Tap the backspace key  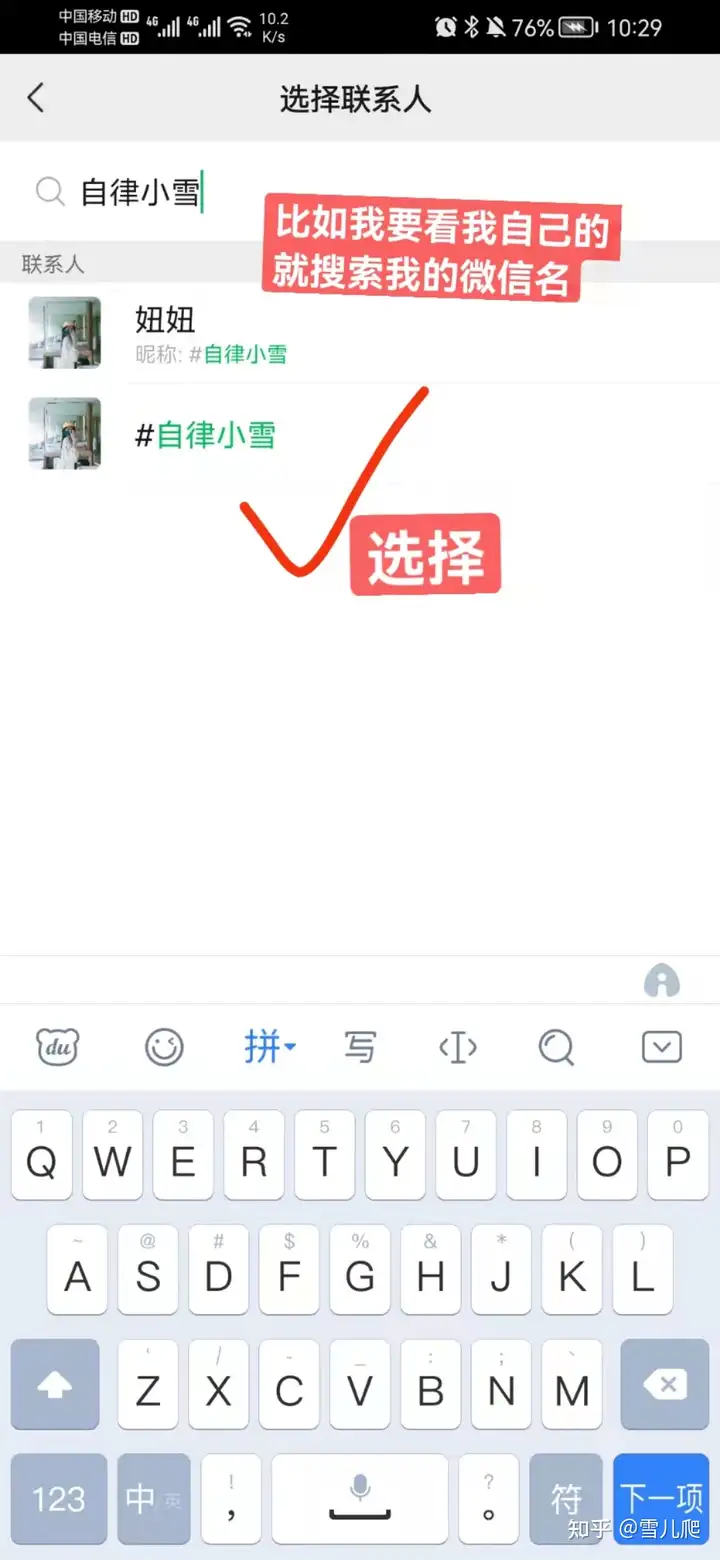664,1385
